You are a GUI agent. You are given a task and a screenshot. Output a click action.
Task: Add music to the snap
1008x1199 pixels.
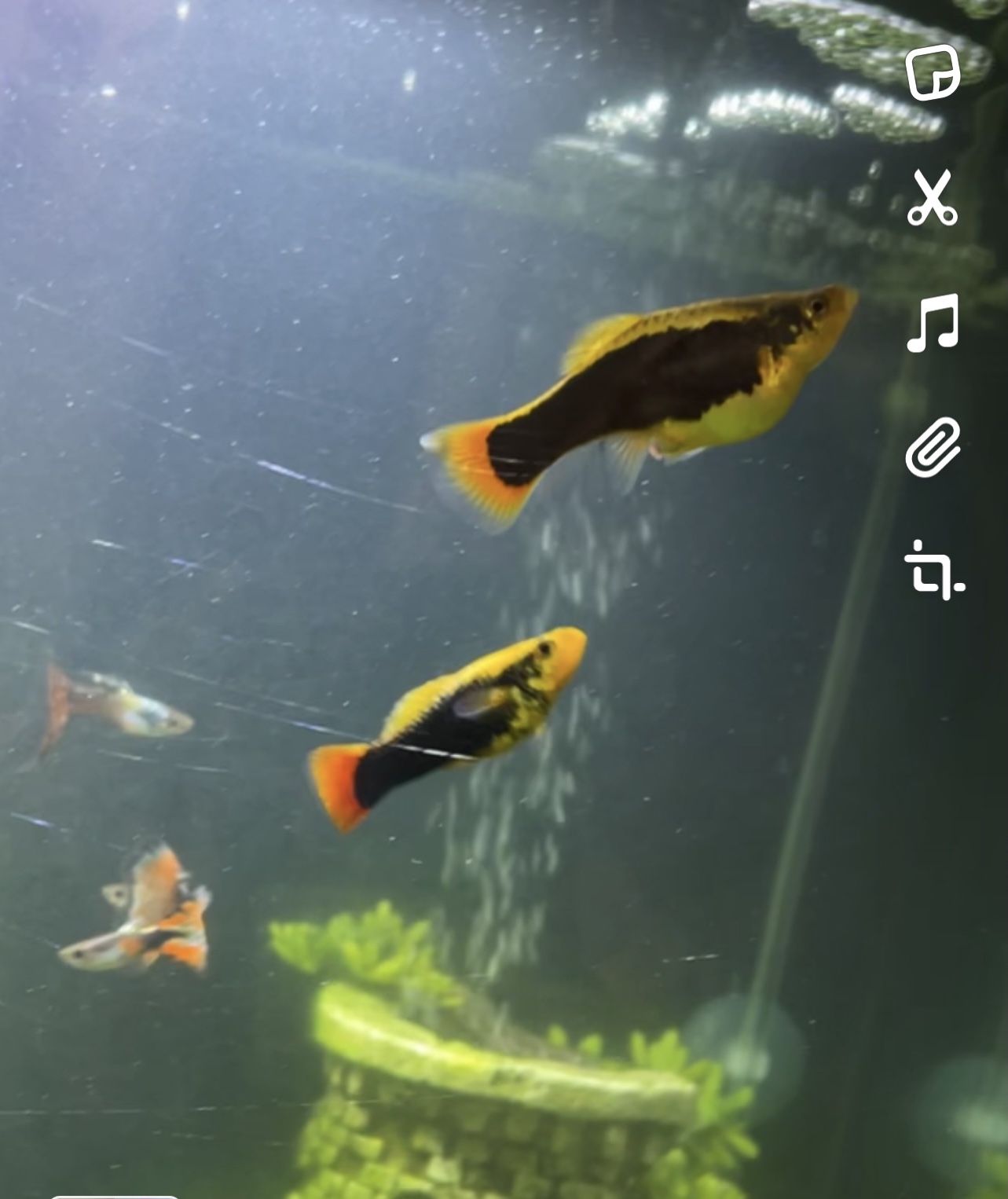coord(933,323)
